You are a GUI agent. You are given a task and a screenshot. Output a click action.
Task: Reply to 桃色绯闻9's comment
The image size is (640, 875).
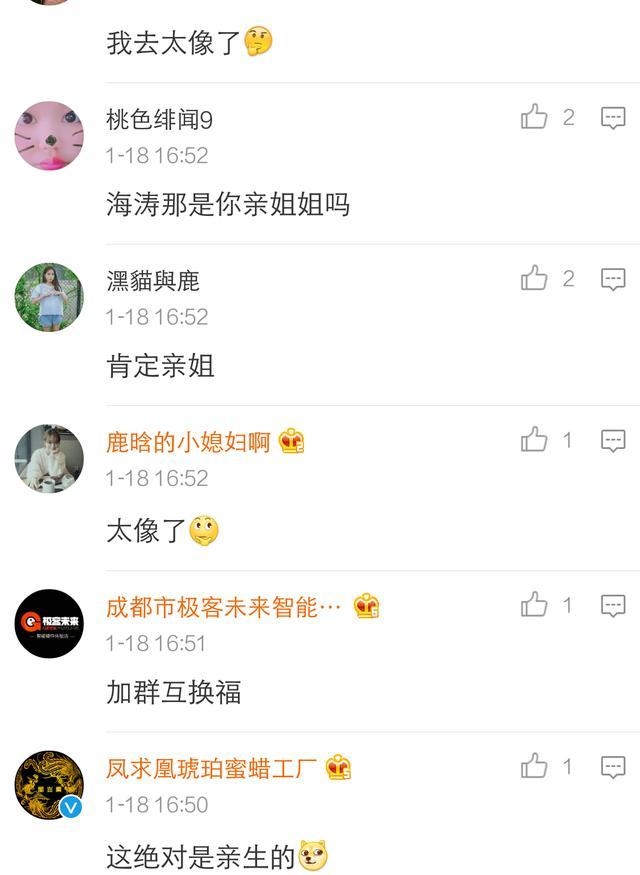(x=612, y=118)
